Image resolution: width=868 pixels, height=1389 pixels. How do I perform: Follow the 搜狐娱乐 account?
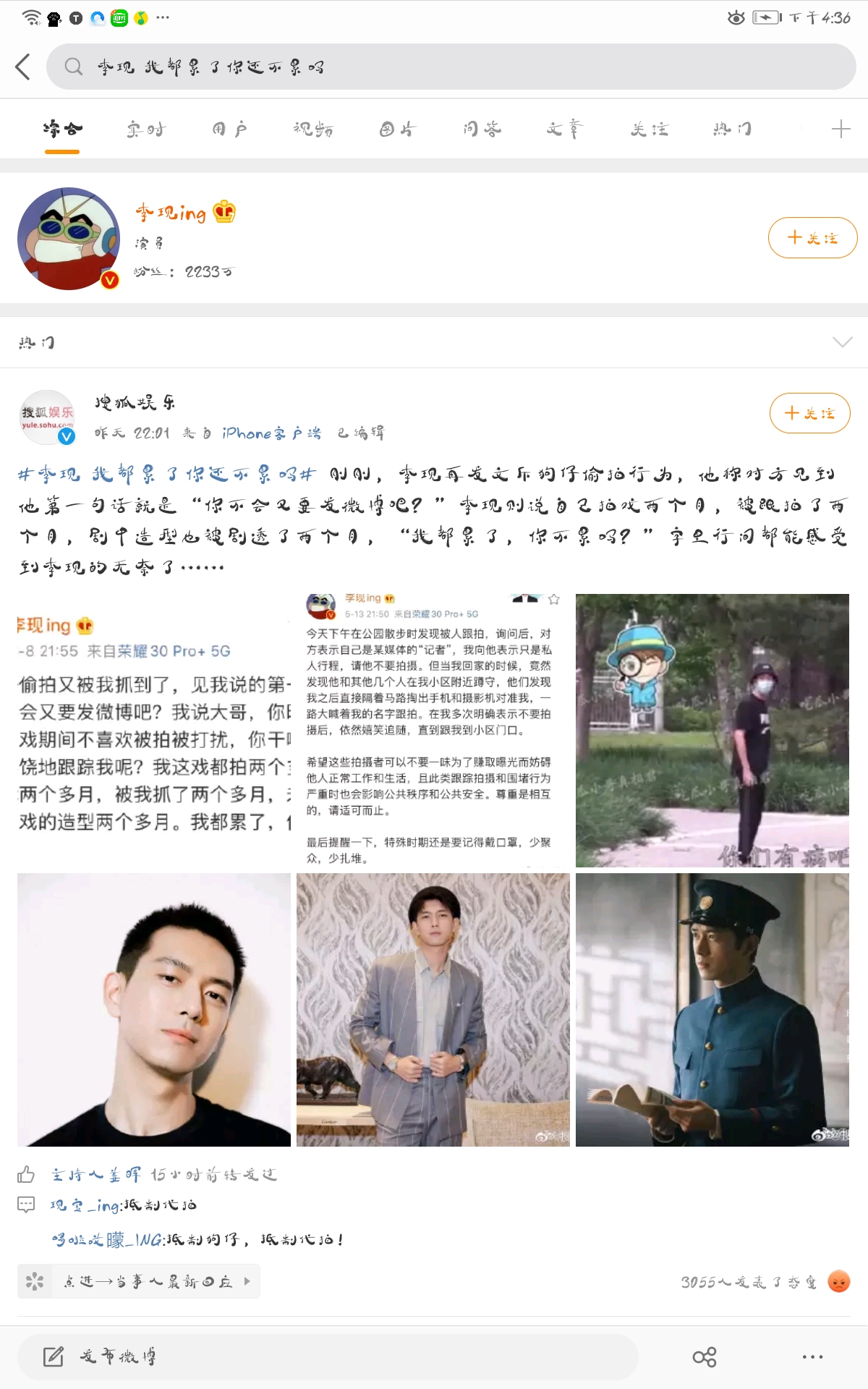pyautogui.click(x=809, y=413)
